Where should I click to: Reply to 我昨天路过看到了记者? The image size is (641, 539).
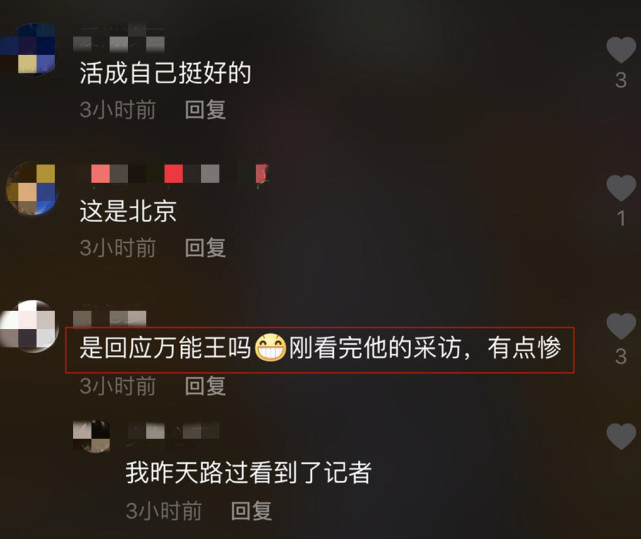point(251,511)
